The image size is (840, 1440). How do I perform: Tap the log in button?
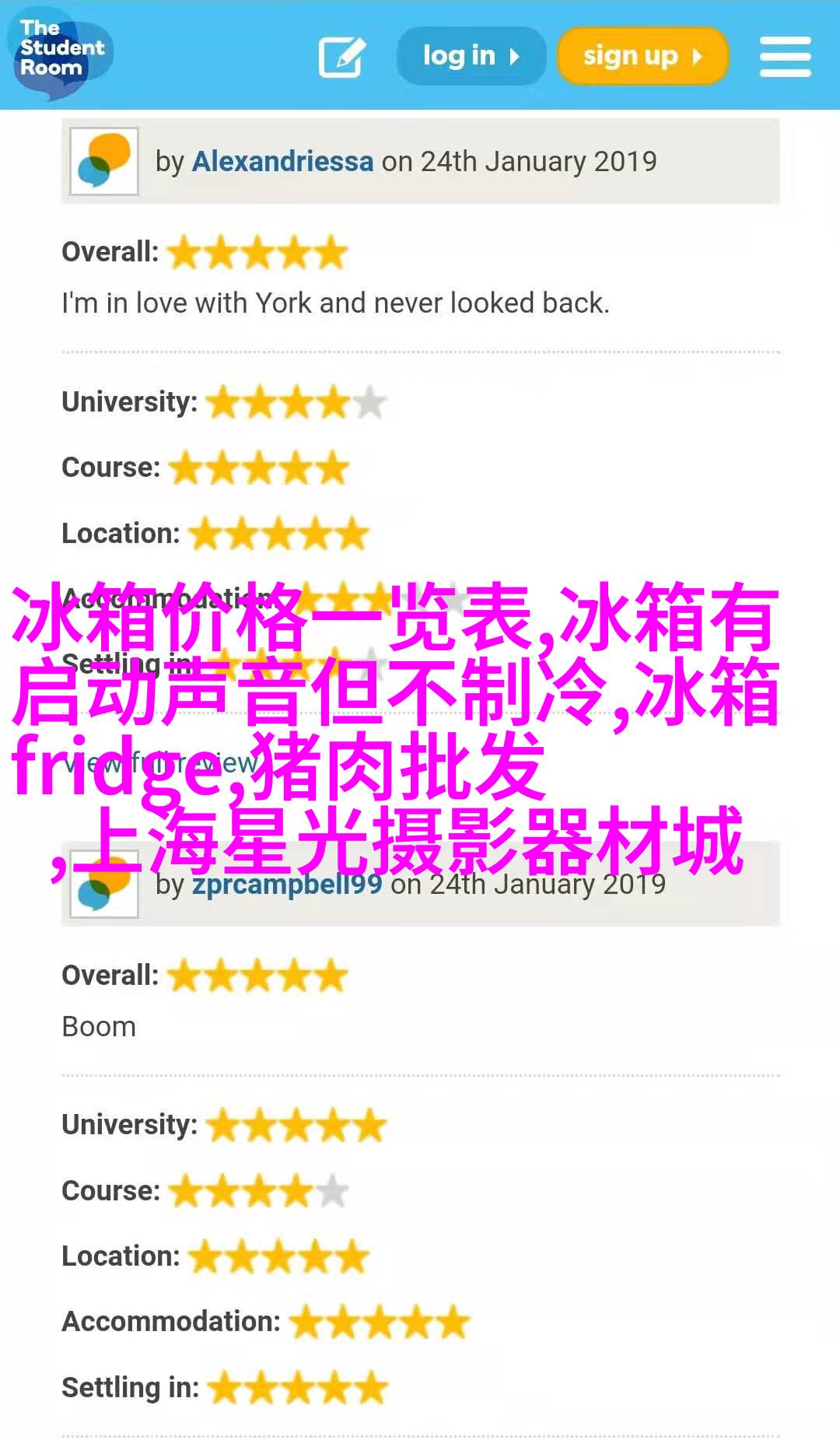(x=471, y=56)
